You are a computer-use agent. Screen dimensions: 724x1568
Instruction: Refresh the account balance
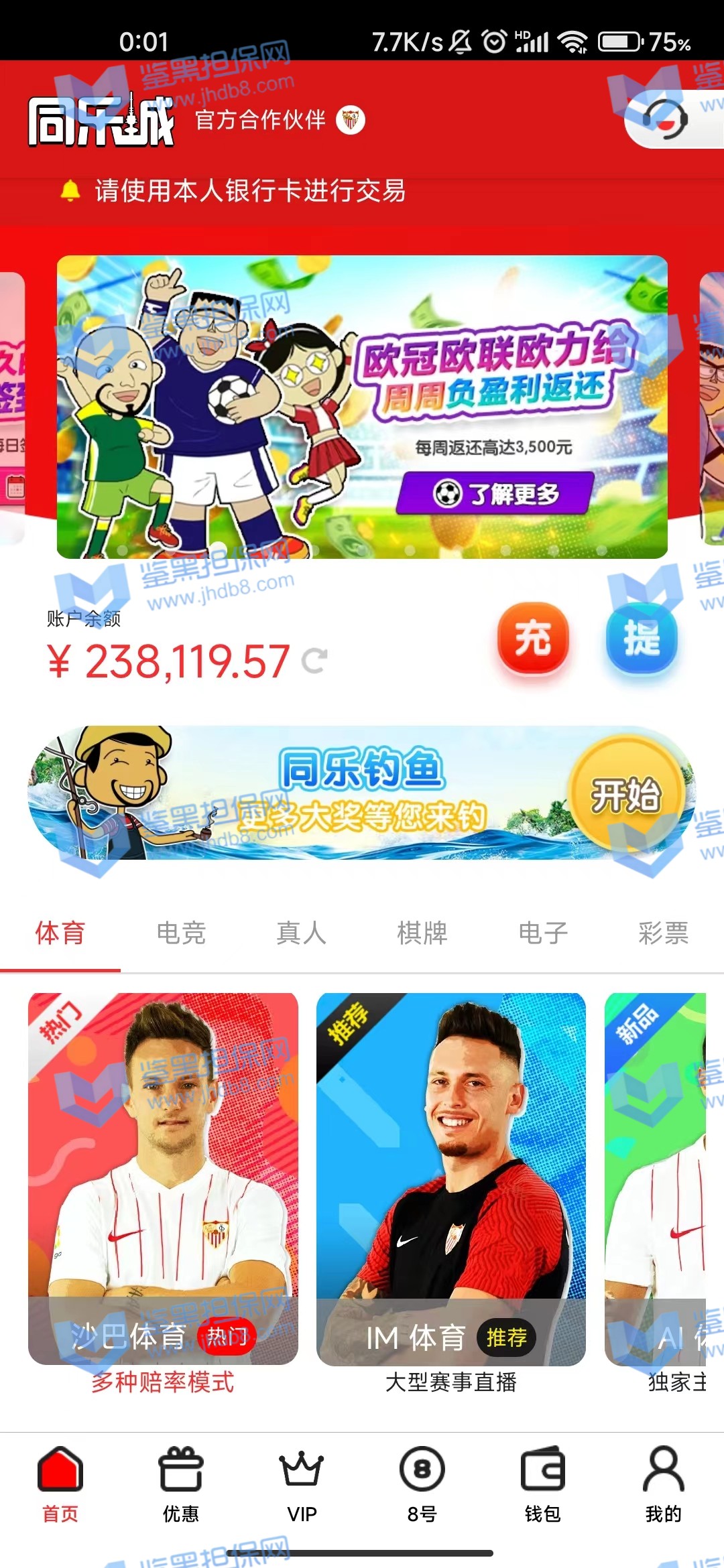pyautogui.click(x=315, y=661)
